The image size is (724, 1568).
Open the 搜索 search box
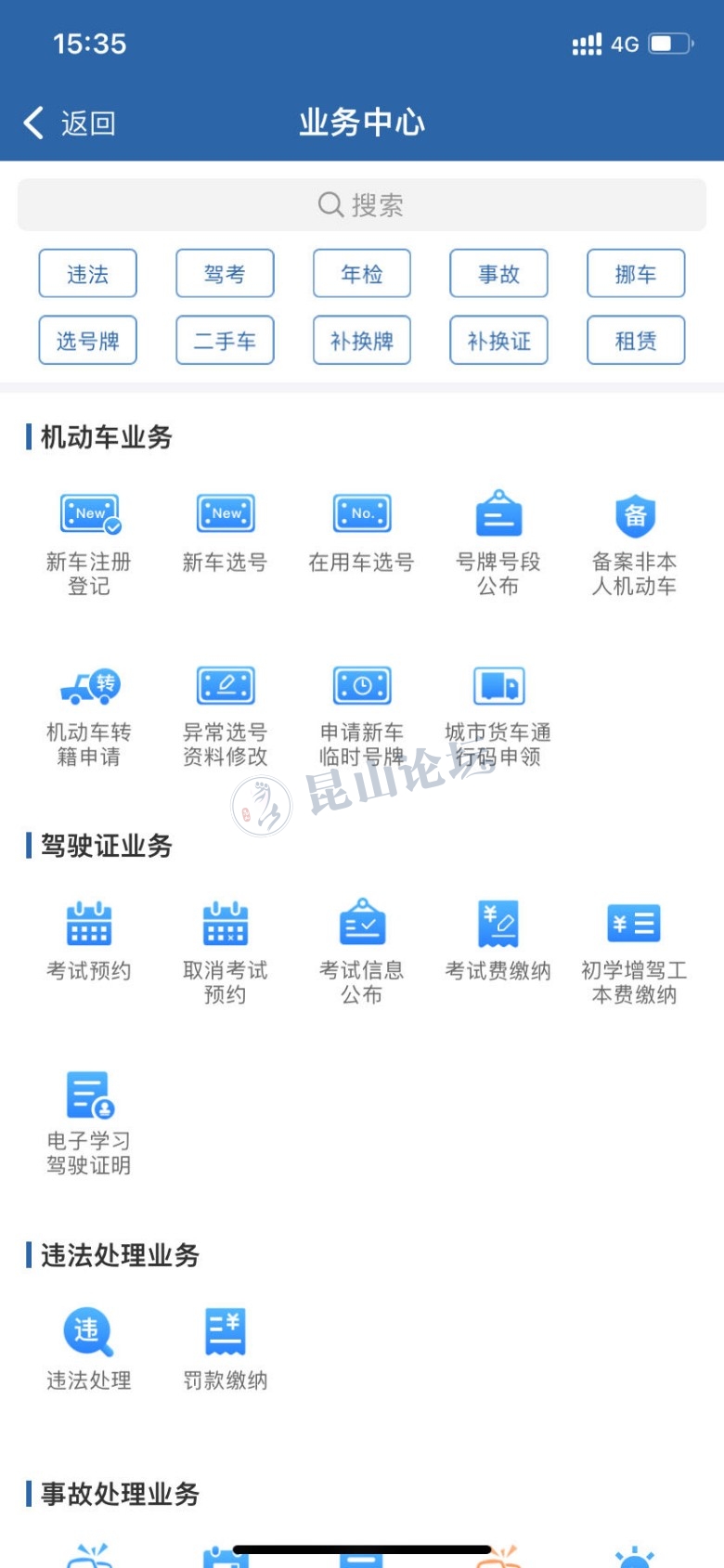(362, 204)
